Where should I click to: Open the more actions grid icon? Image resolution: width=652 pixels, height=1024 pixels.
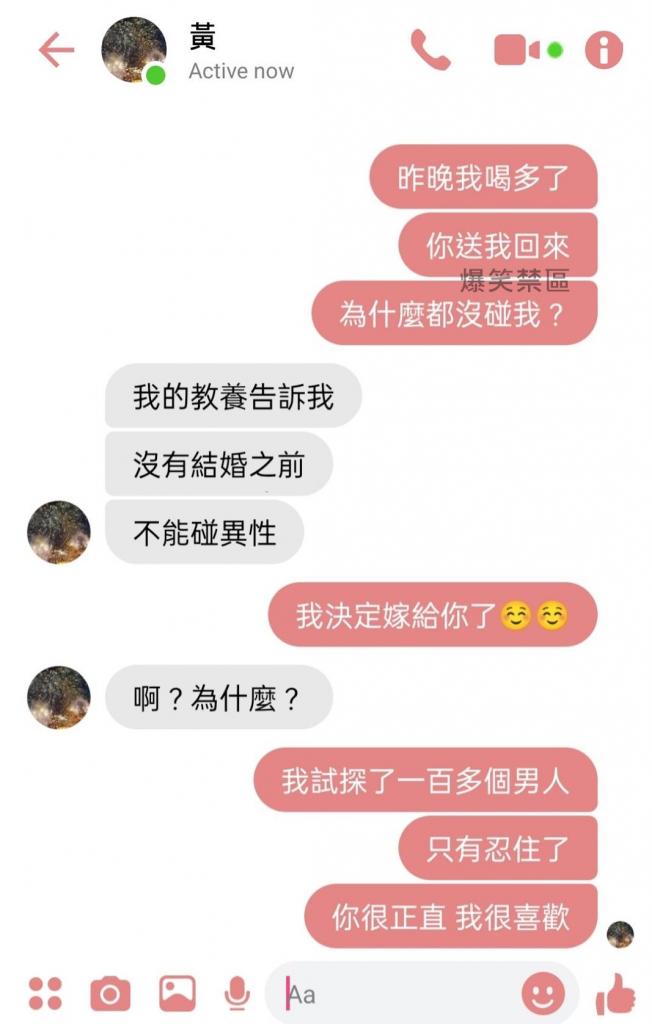click(45, 993)
